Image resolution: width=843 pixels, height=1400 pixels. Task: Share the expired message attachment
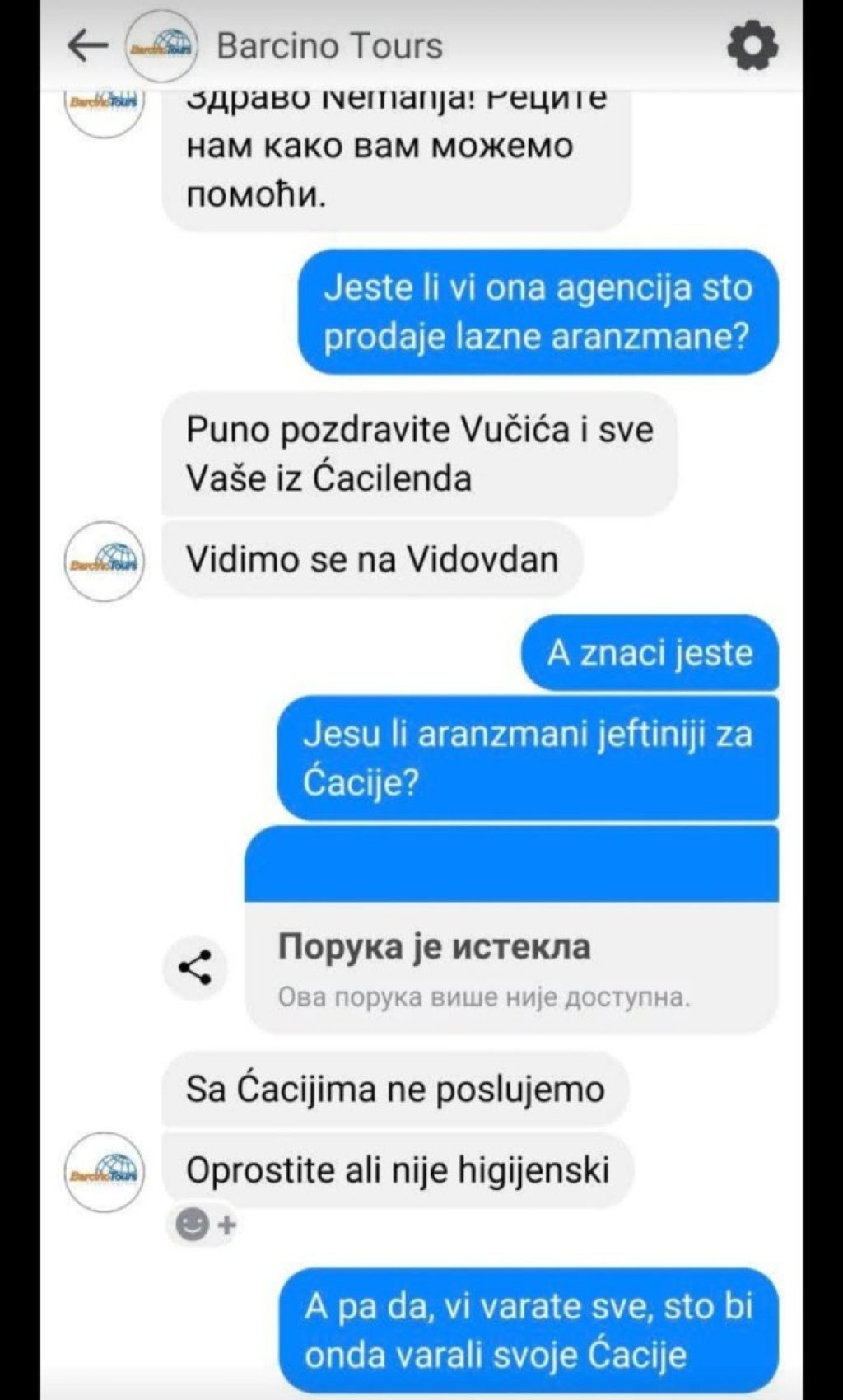coord(195,968)
